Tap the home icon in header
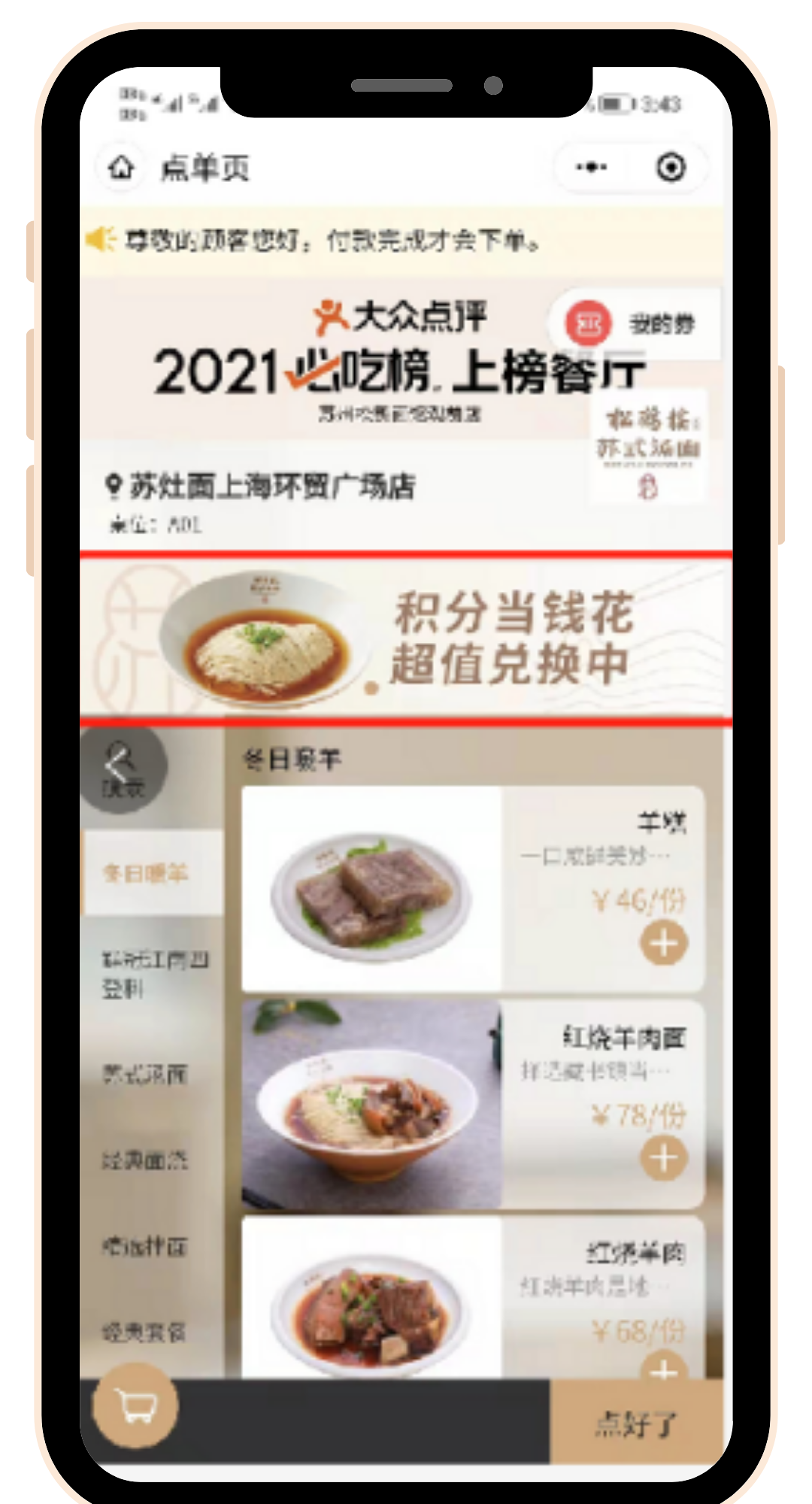This screenshot has width=812, height=1504. point(122,167)
